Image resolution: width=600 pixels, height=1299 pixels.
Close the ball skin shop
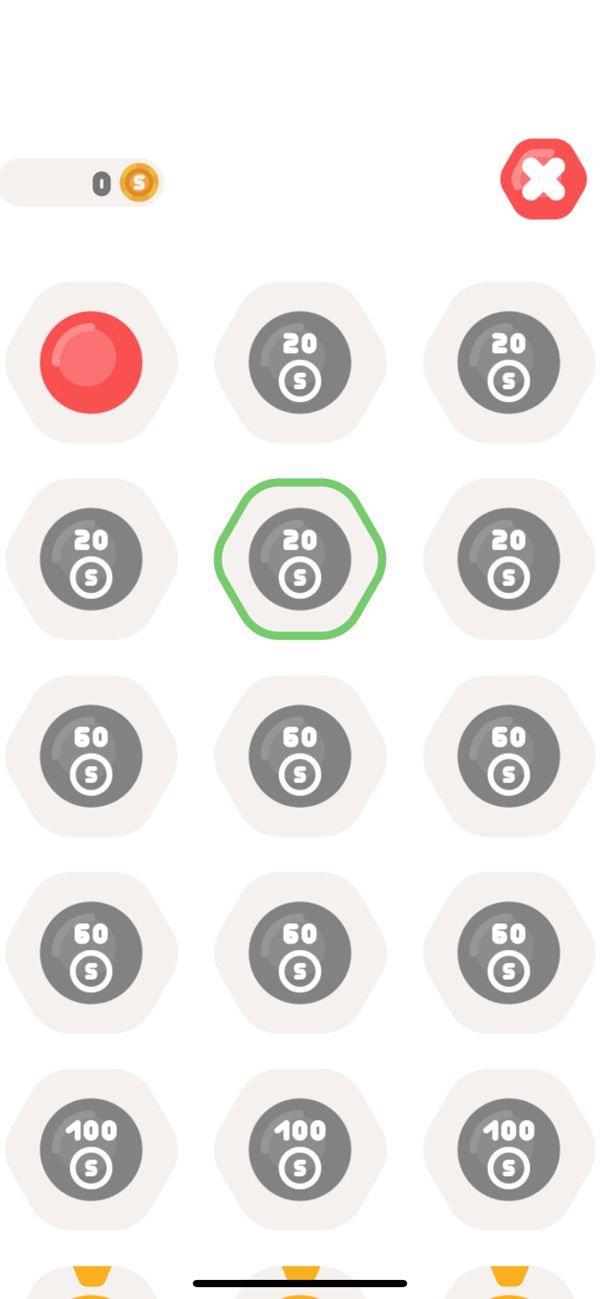click(x=543, y=179)
